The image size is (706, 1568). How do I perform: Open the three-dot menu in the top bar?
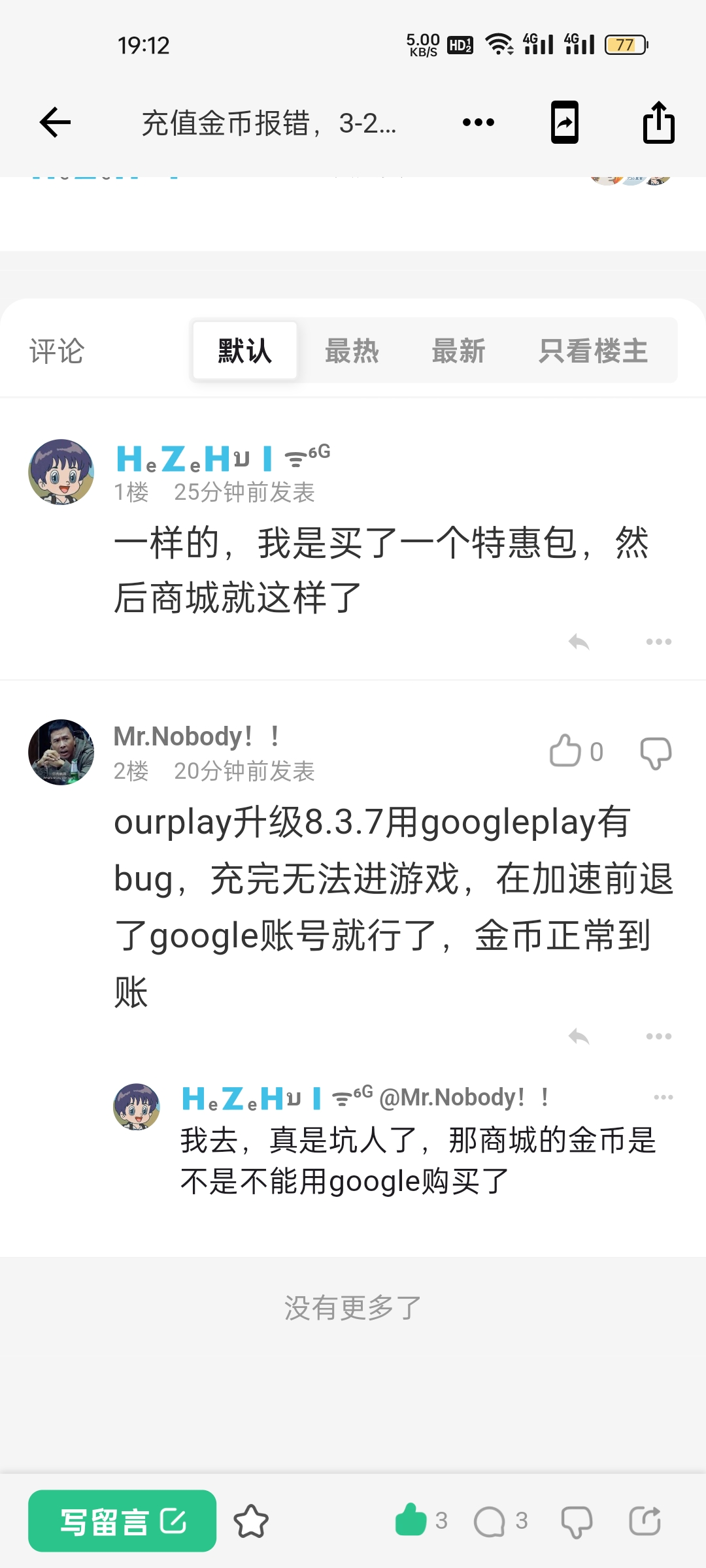[478, 122]
